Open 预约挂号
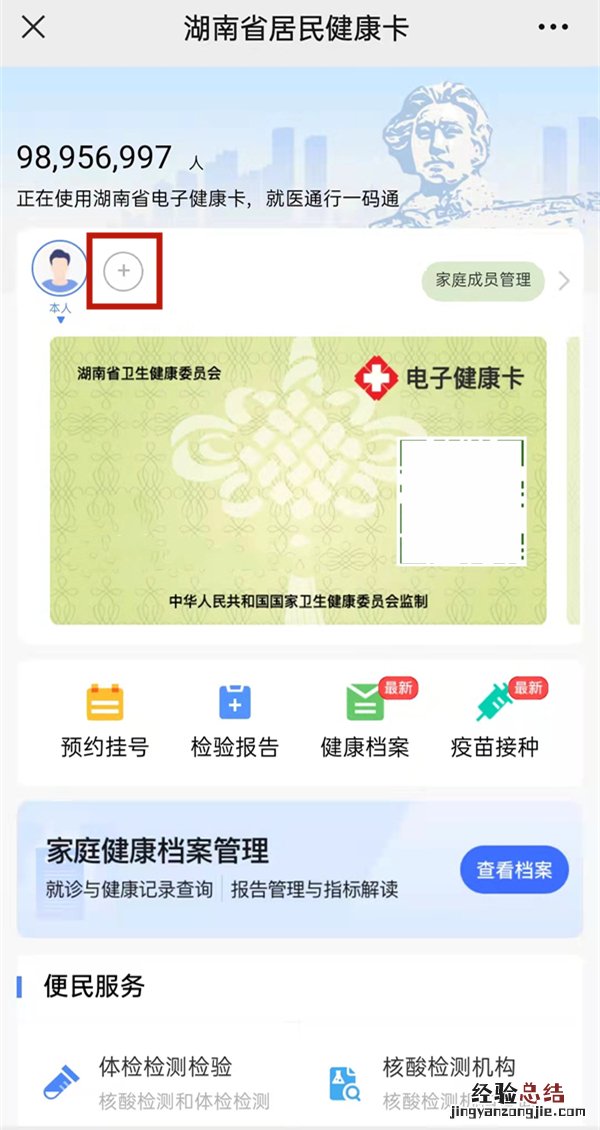Viewport: 600px width, 1130px height. tap(105, 718)
